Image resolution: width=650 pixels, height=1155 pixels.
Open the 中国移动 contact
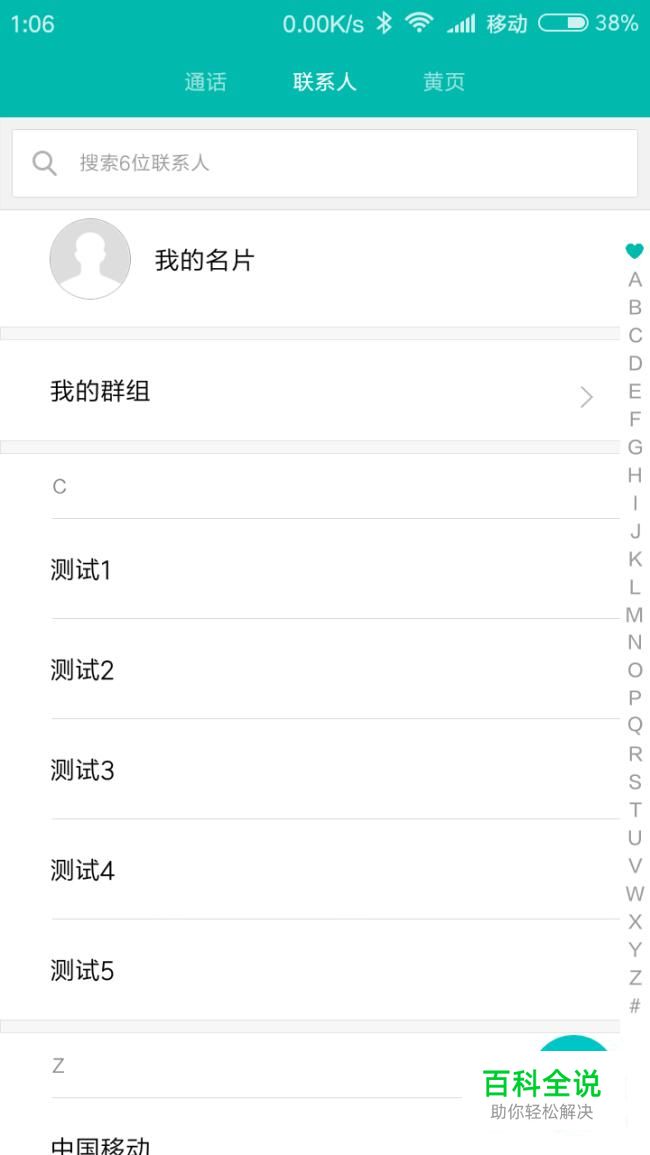[x=200, y=1142]
